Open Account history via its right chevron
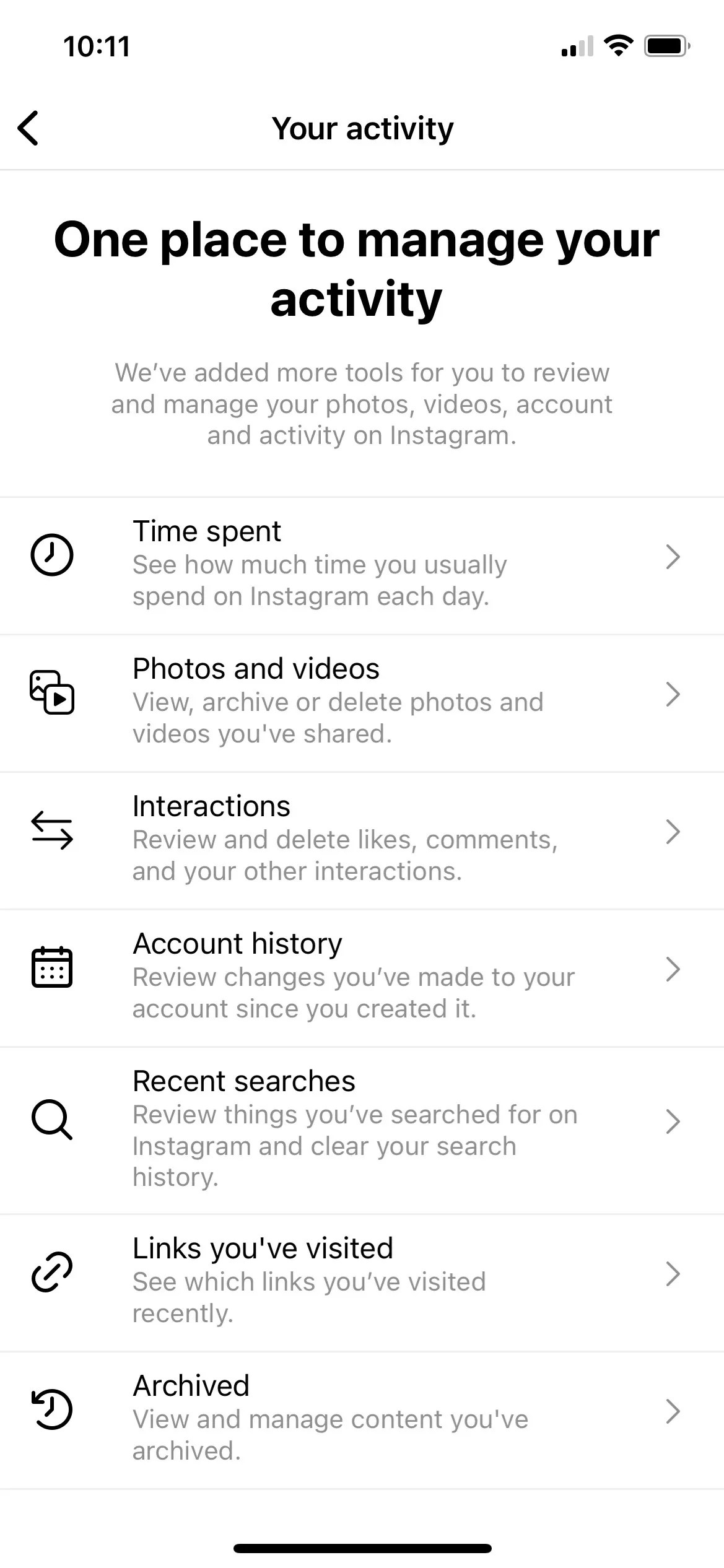This screenshot has width=724, height=1568. click(674, 969)
